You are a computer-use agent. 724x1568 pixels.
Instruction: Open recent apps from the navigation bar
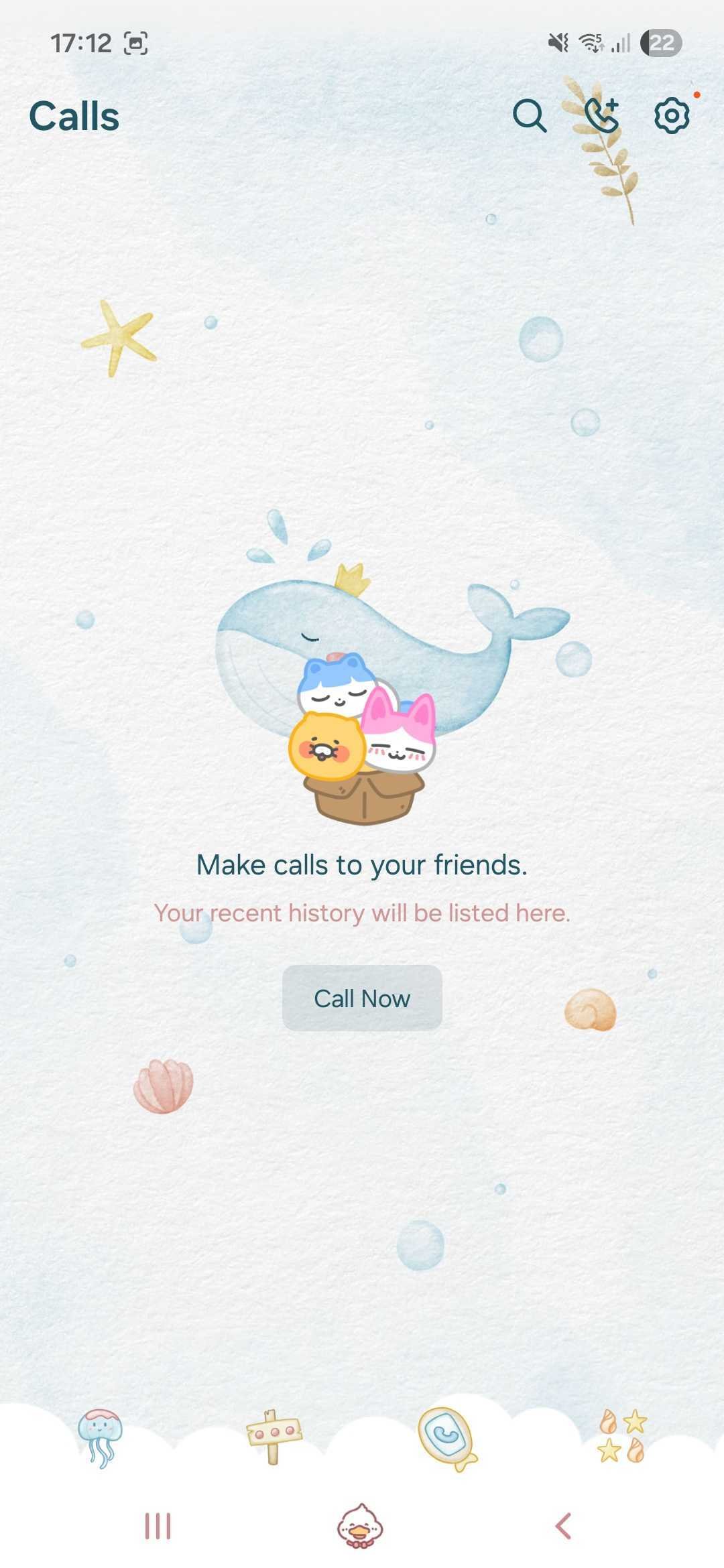[x=158, y=1526]
